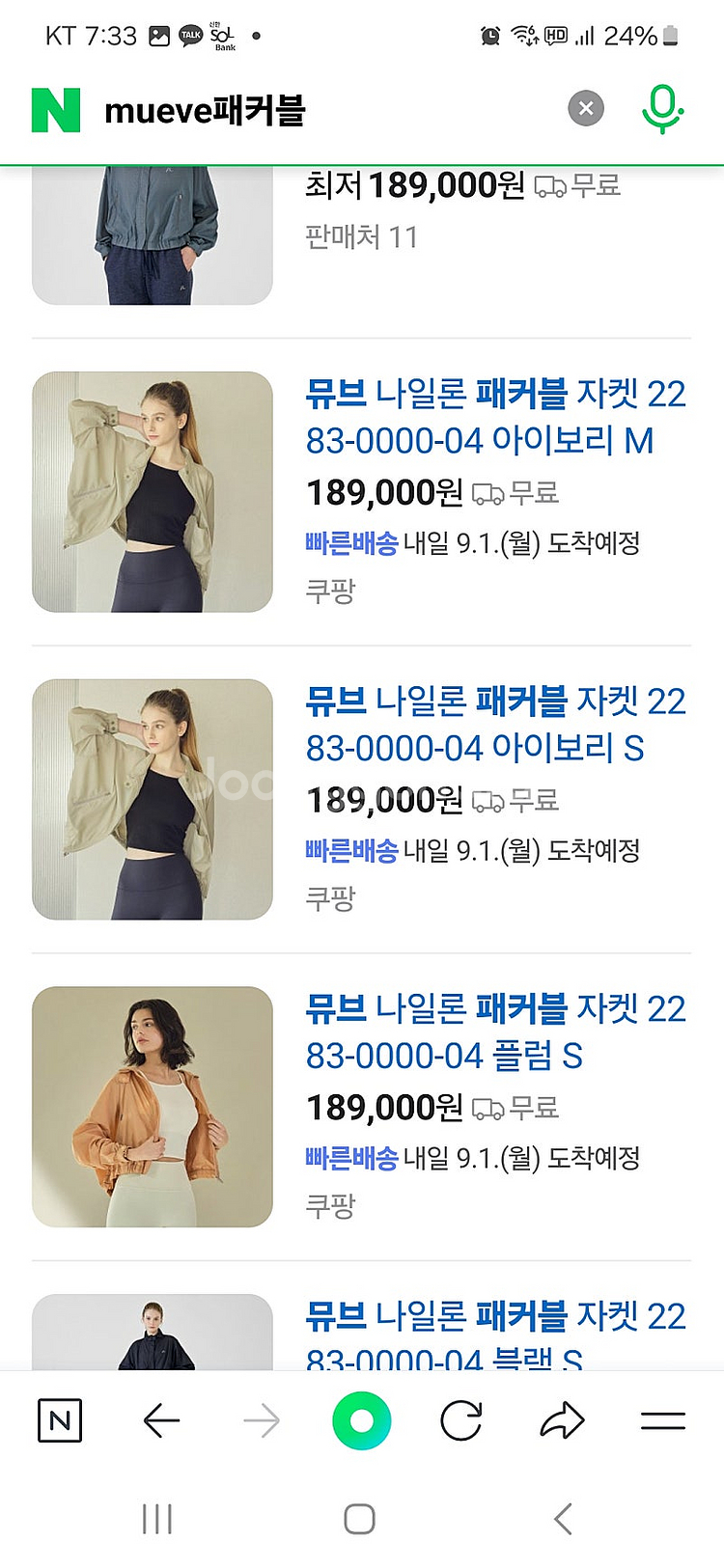This screenshot has height=1568, width=724.
Task: Open the 아이보리 S jacket listing
Action: (x=494, y=724)
